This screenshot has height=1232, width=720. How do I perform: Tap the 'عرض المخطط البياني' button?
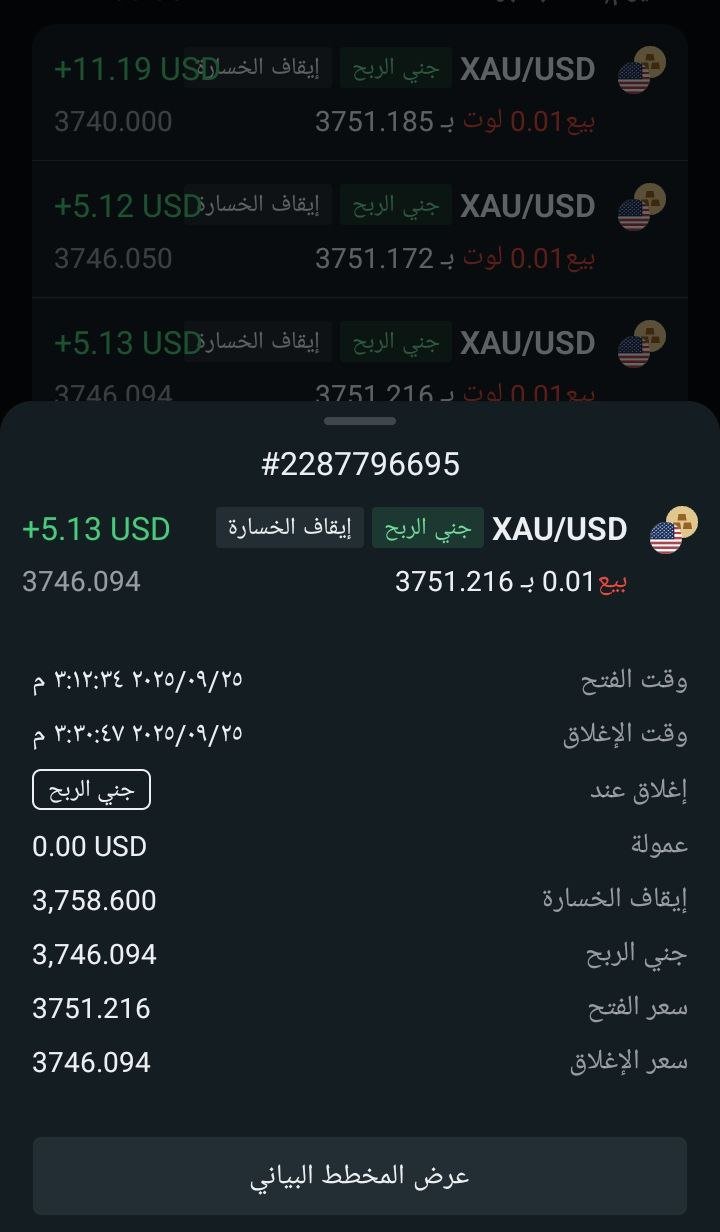click(x=360, y=1175)
